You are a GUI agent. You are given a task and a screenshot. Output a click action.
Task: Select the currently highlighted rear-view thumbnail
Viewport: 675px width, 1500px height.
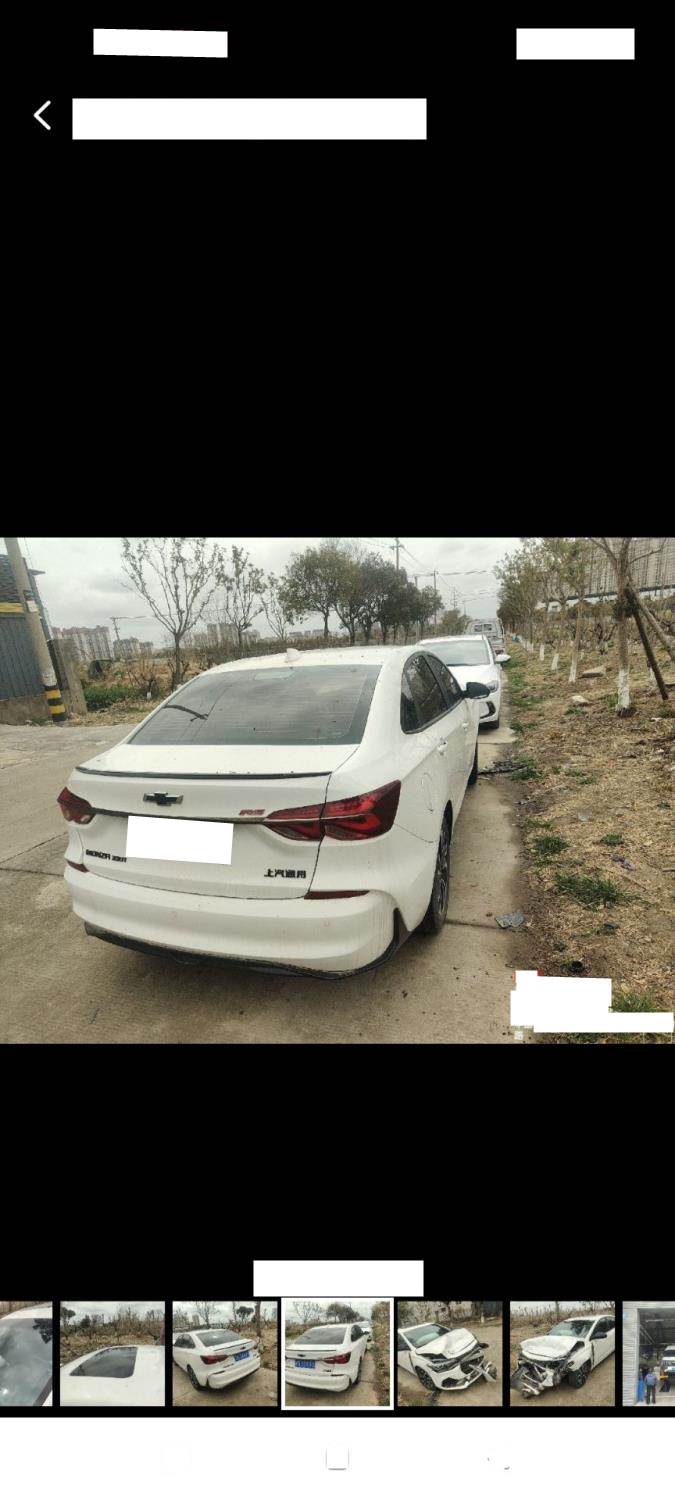pos(337,1354)
